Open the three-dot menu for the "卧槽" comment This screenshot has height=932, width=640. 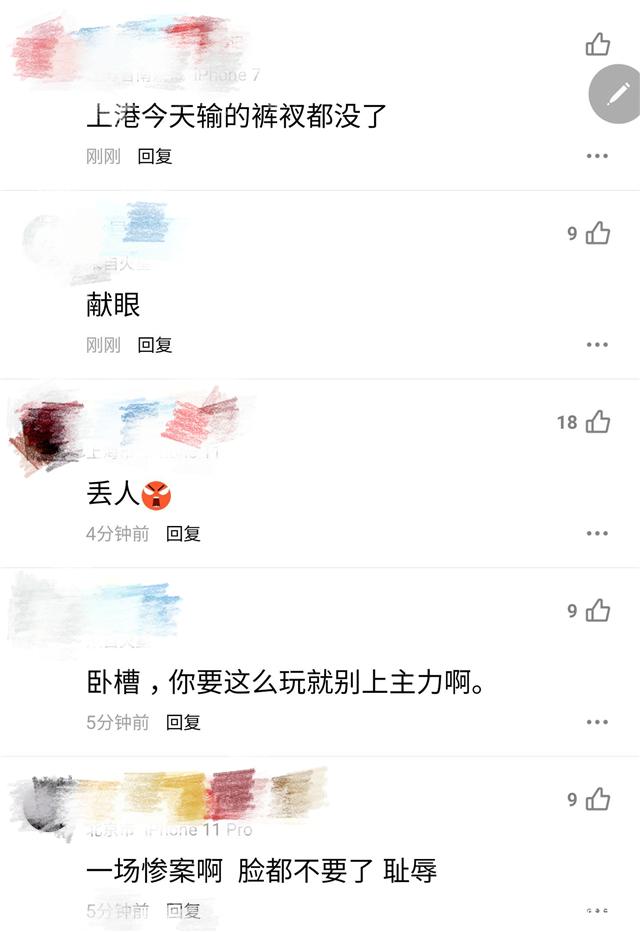click(x=597, y=722)
